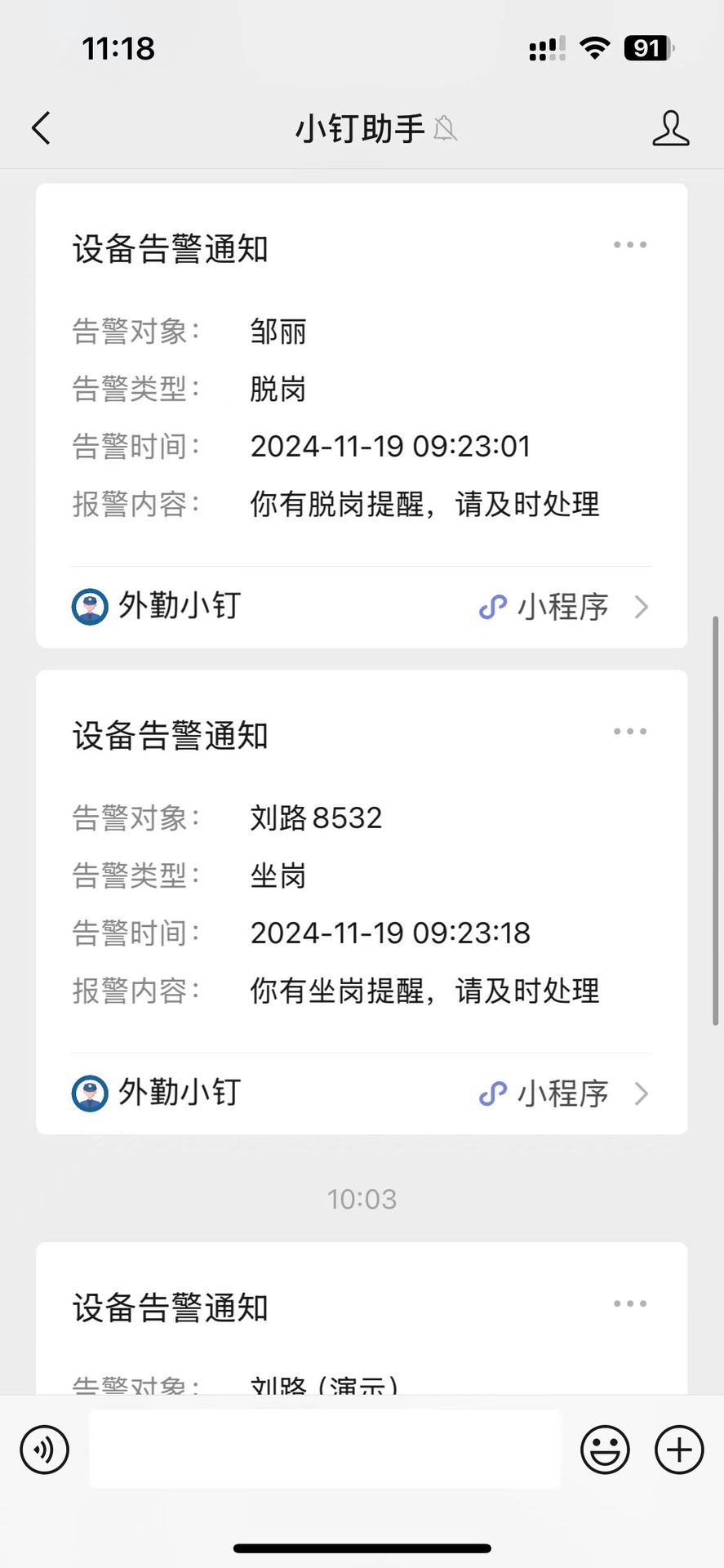Open 小程序 link under 刘路 8532 alert
The height and width of the screenshot is (1568, 724).
pos(563,1094)
